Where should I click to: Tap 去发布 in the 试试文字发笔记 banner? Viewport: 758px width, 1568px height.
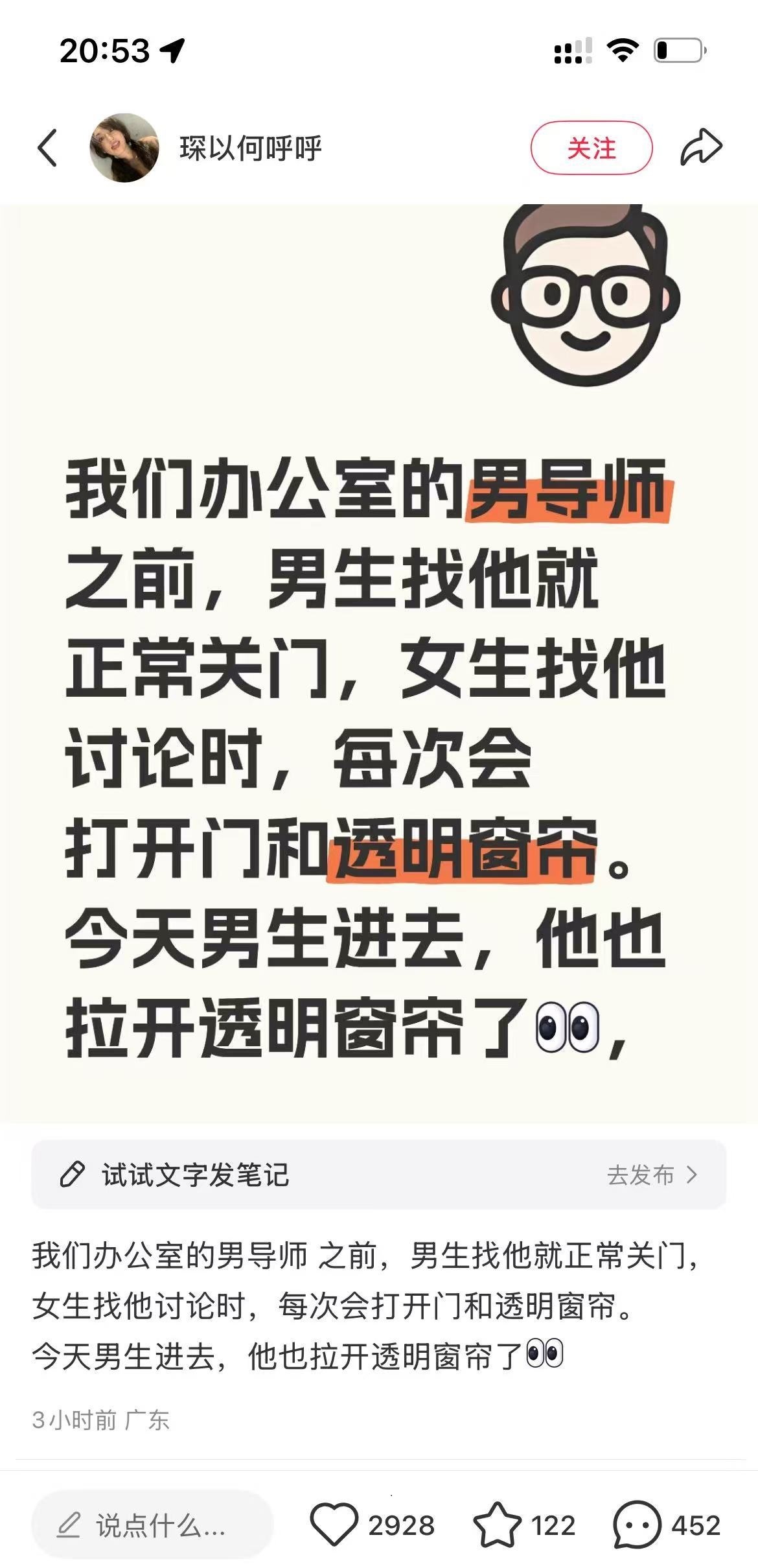652,1175
